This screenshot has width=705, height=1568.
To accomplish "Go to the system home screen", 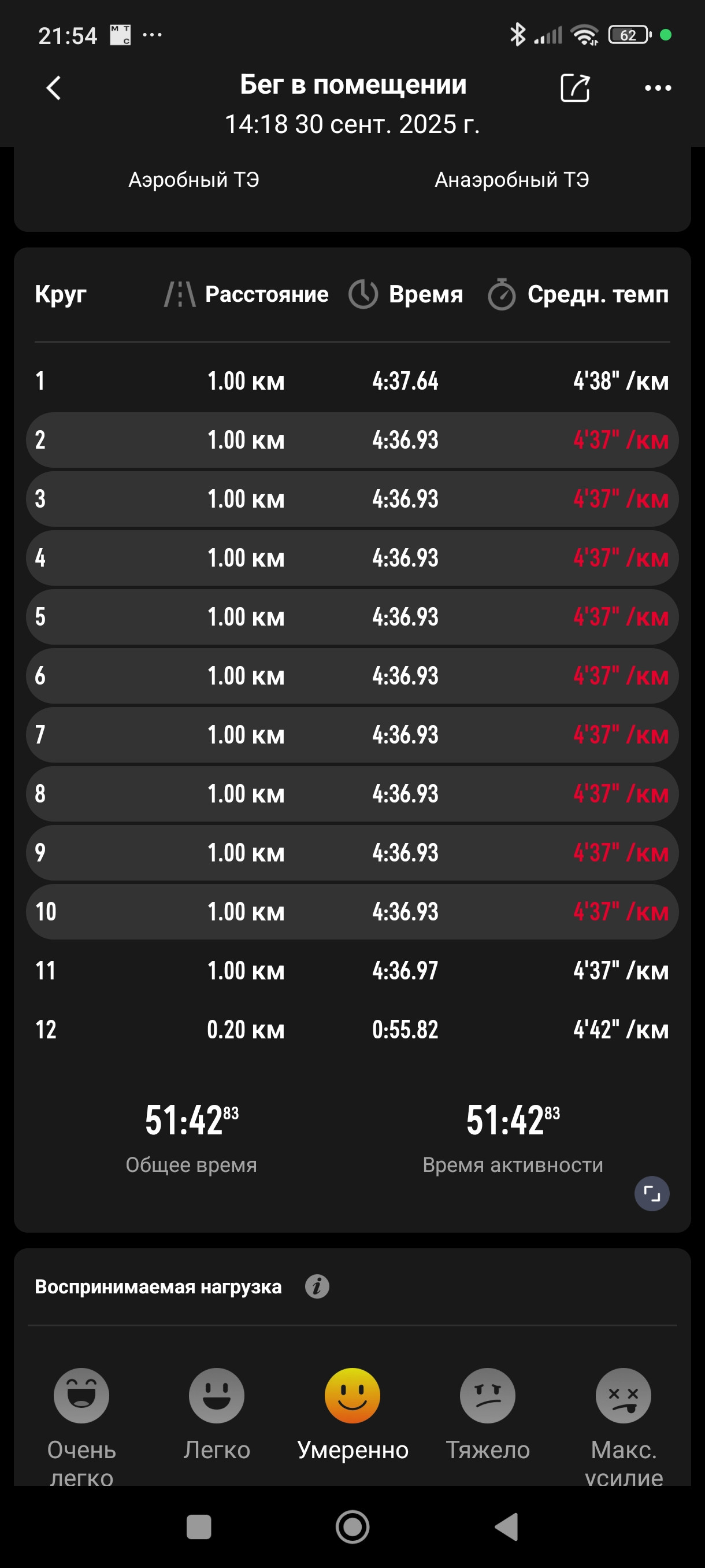I will [x=352, y=1526].
